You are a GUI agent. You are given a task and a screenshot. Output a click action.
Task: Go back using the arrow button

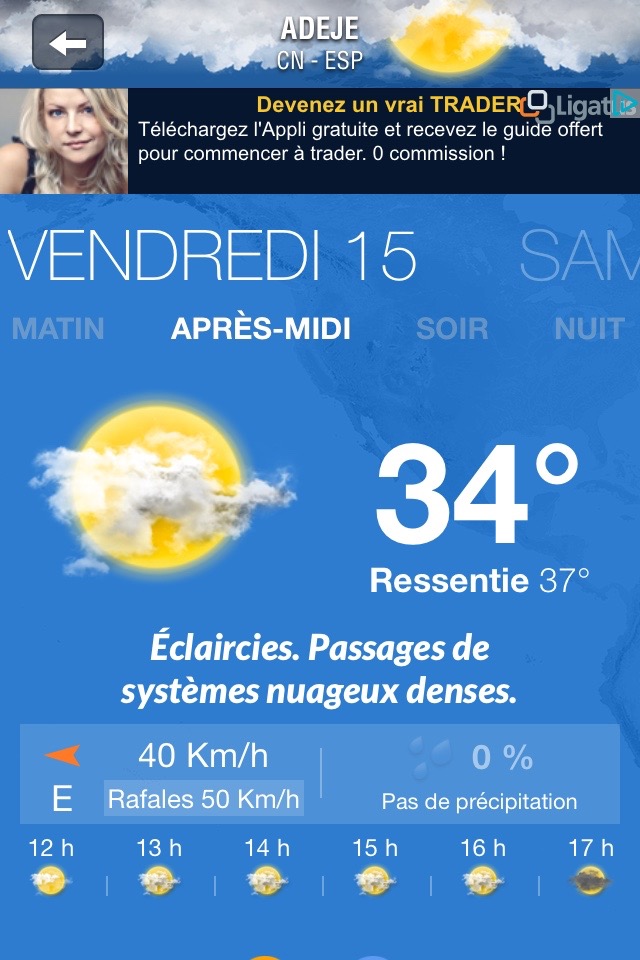68,43
